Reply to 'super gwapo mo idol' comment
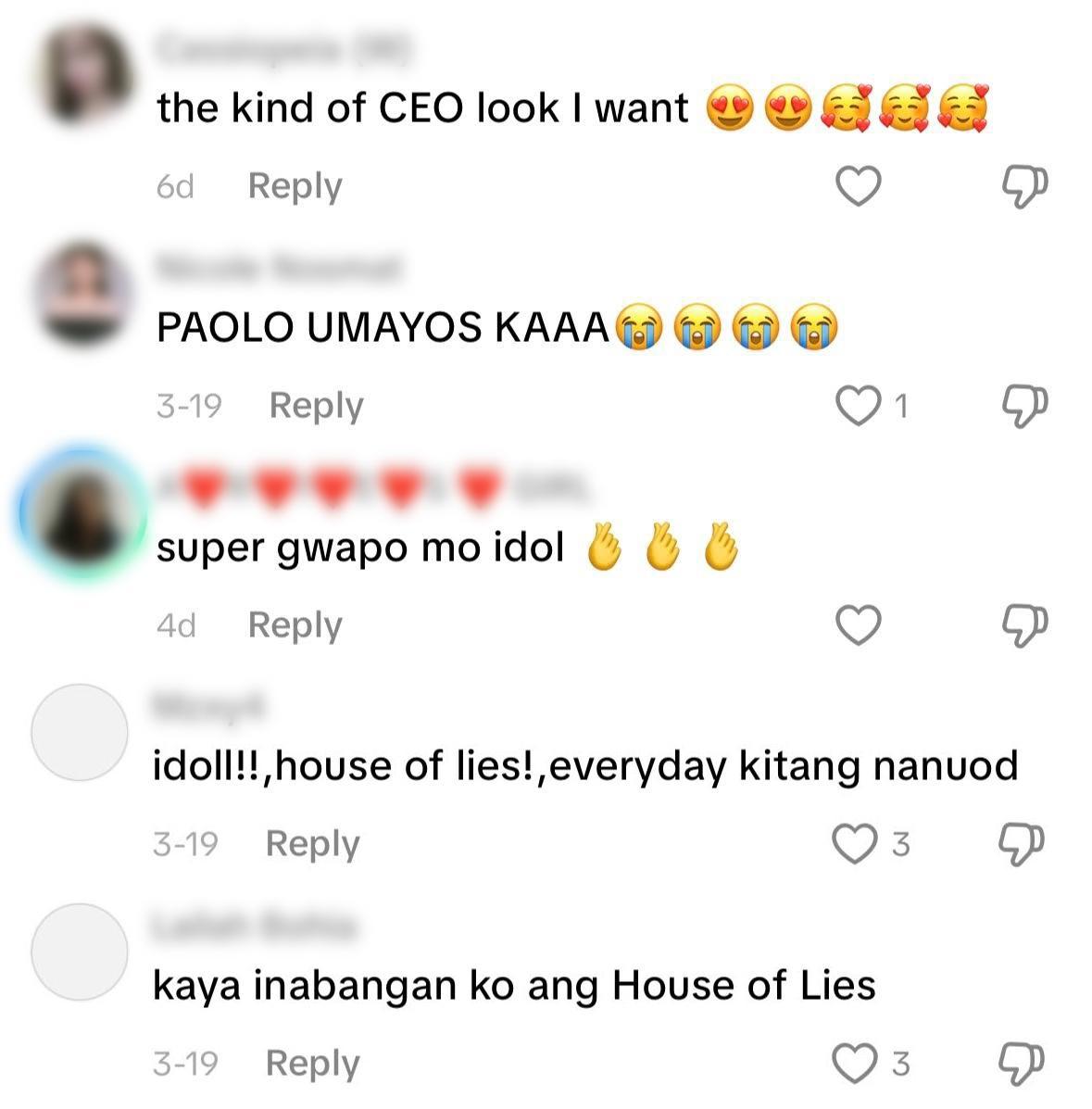Viewport: 1092px width, 1109px height. pyautogui.click(x=295, y=625)
